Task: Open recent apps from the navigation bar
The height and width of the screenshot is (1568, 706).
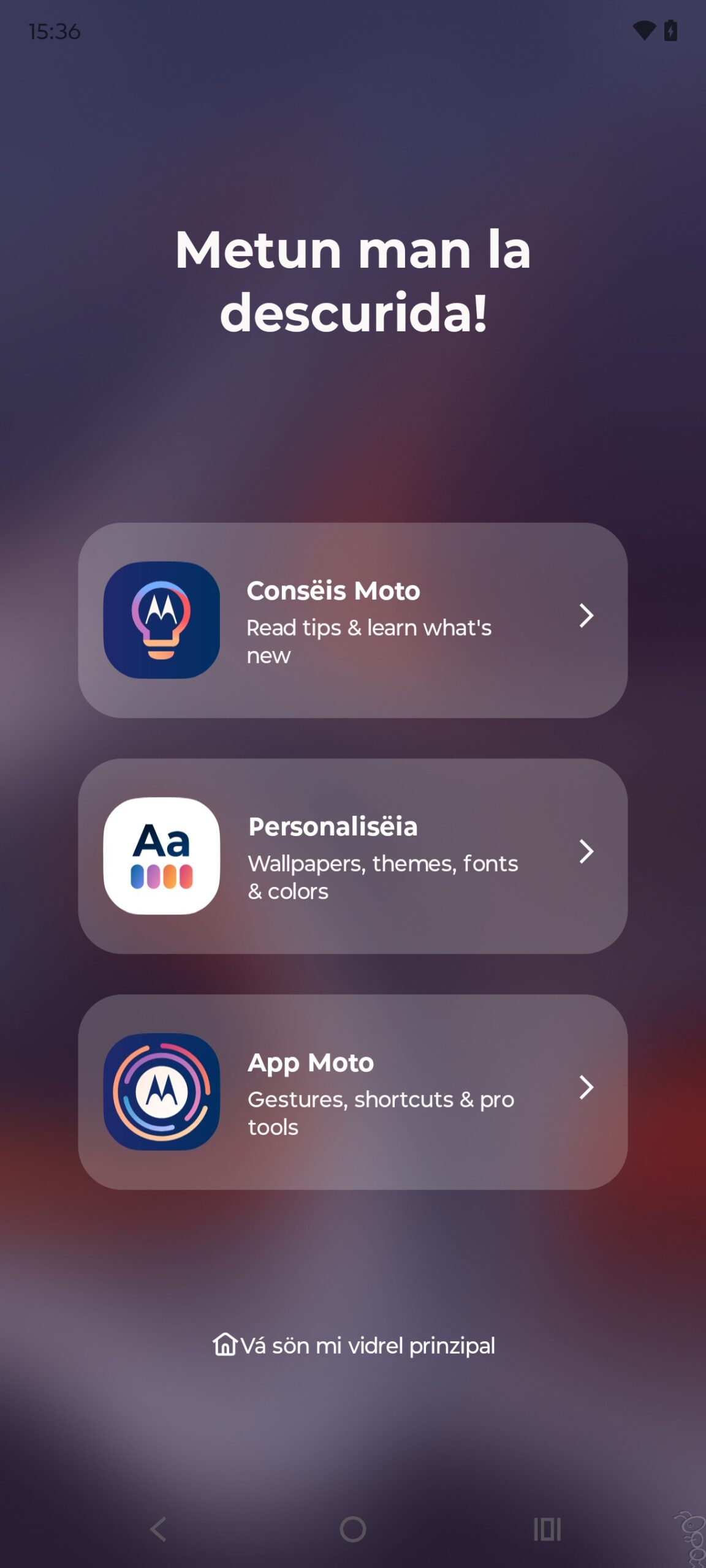Action: click(x=547, y=1529)
